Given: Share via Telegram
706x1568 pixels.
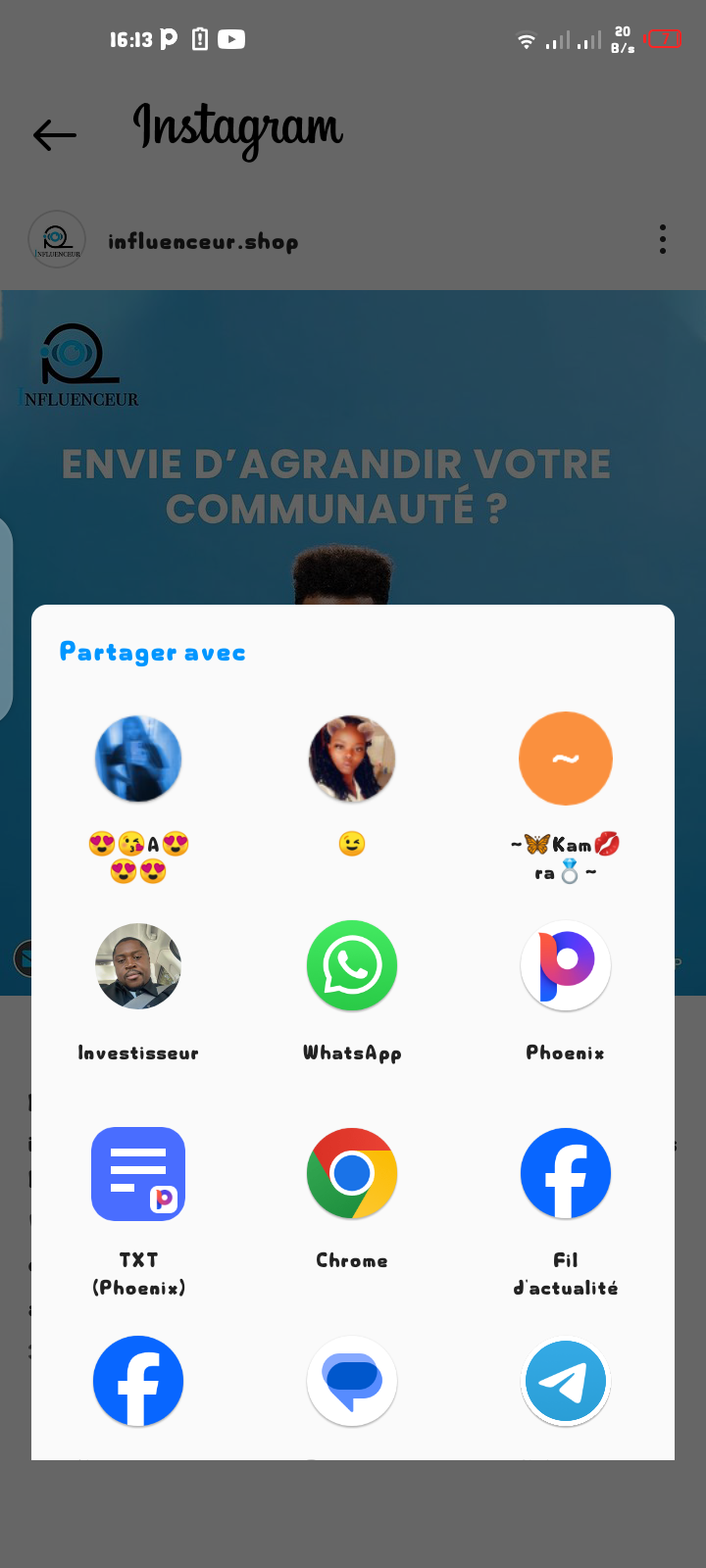Looking at the screenshot, I should (566, 1381).
